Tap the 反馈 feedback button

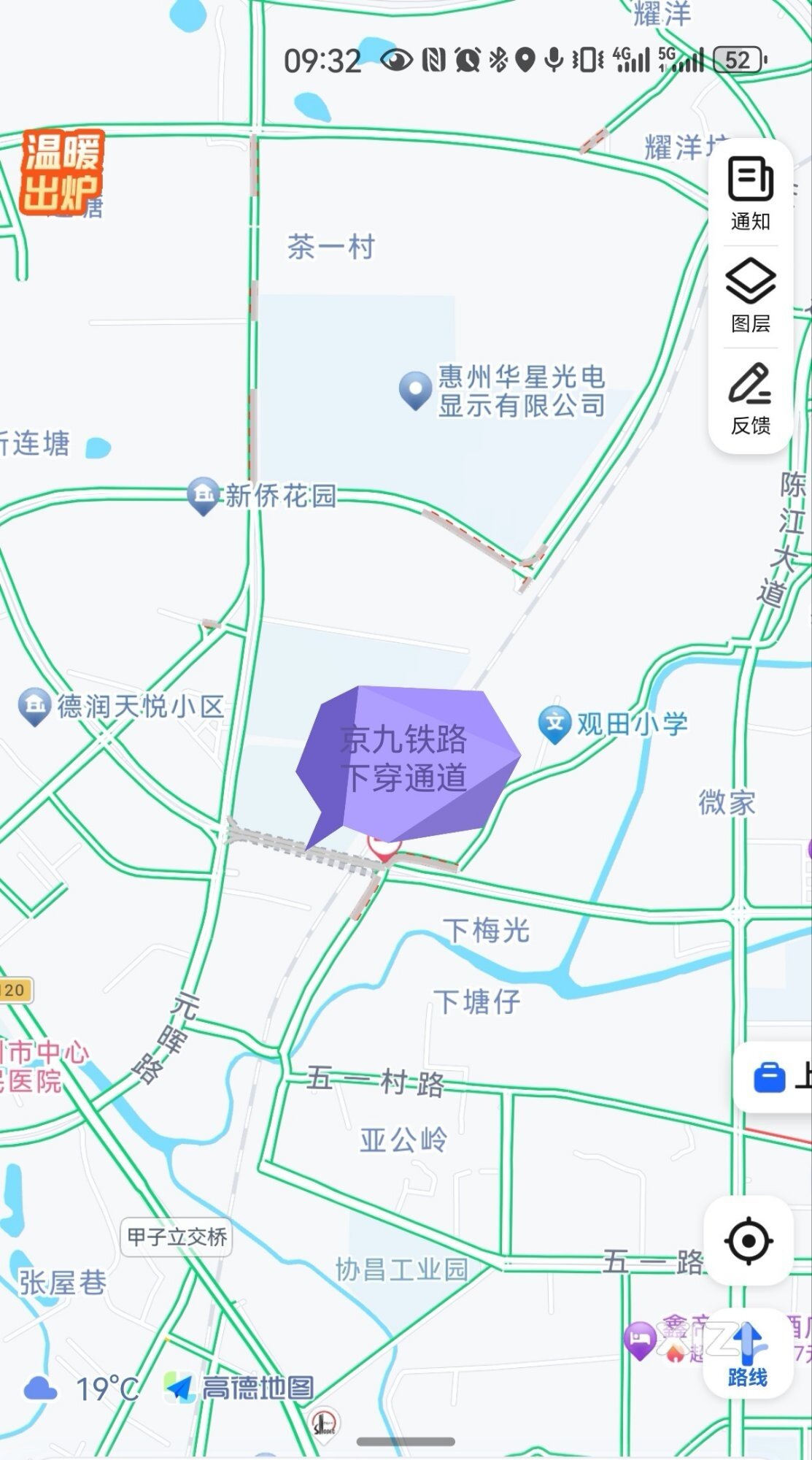pos(750,398)
